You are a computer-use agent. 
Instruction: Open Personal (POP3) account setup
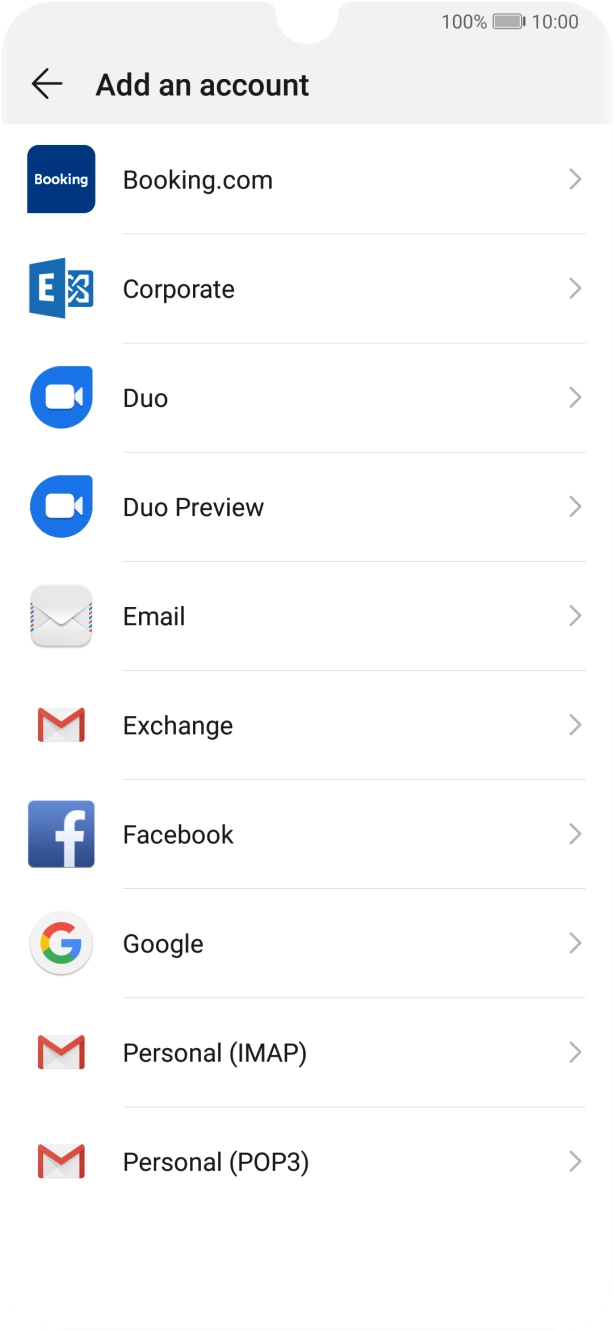click(215, 1161)
